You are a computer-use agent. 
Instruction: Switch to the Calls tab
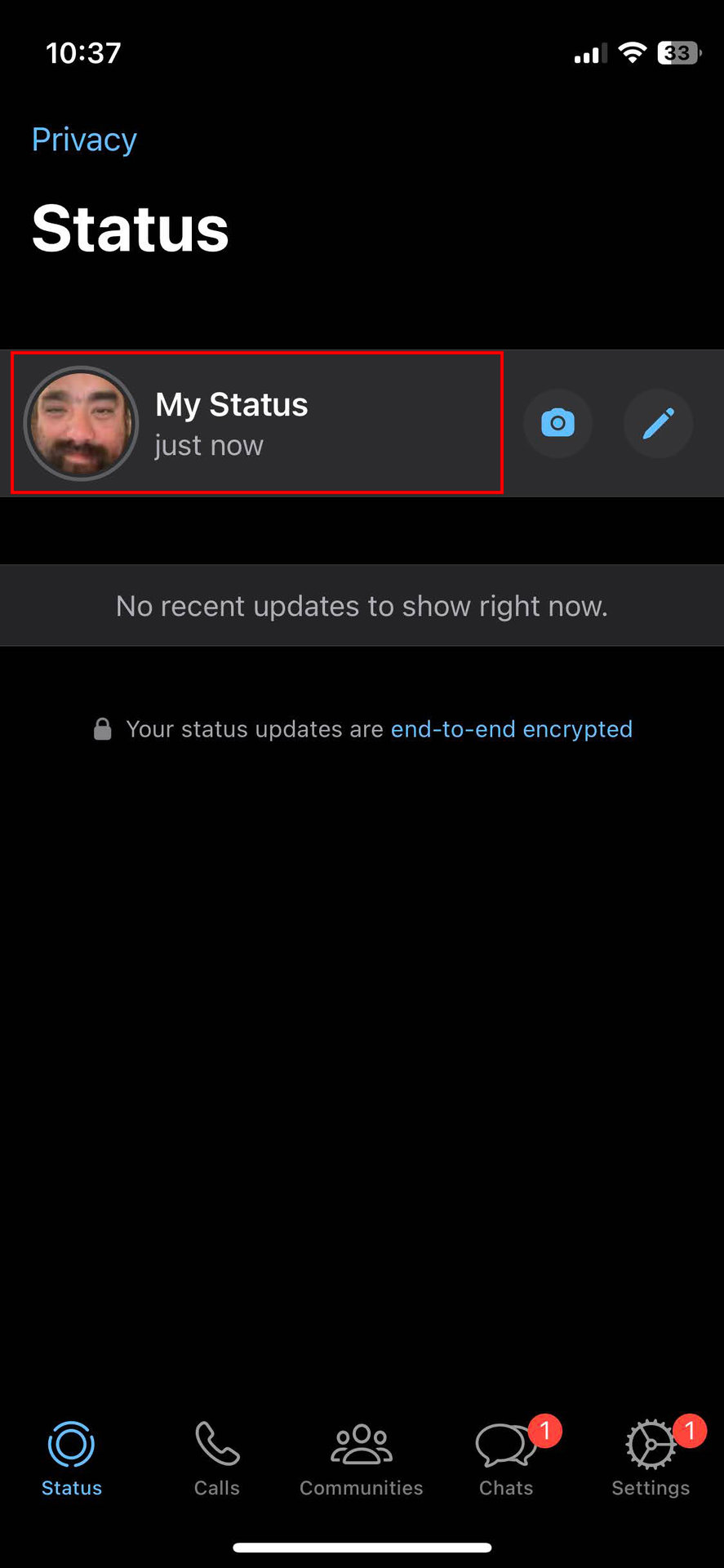click(217, 1459)
